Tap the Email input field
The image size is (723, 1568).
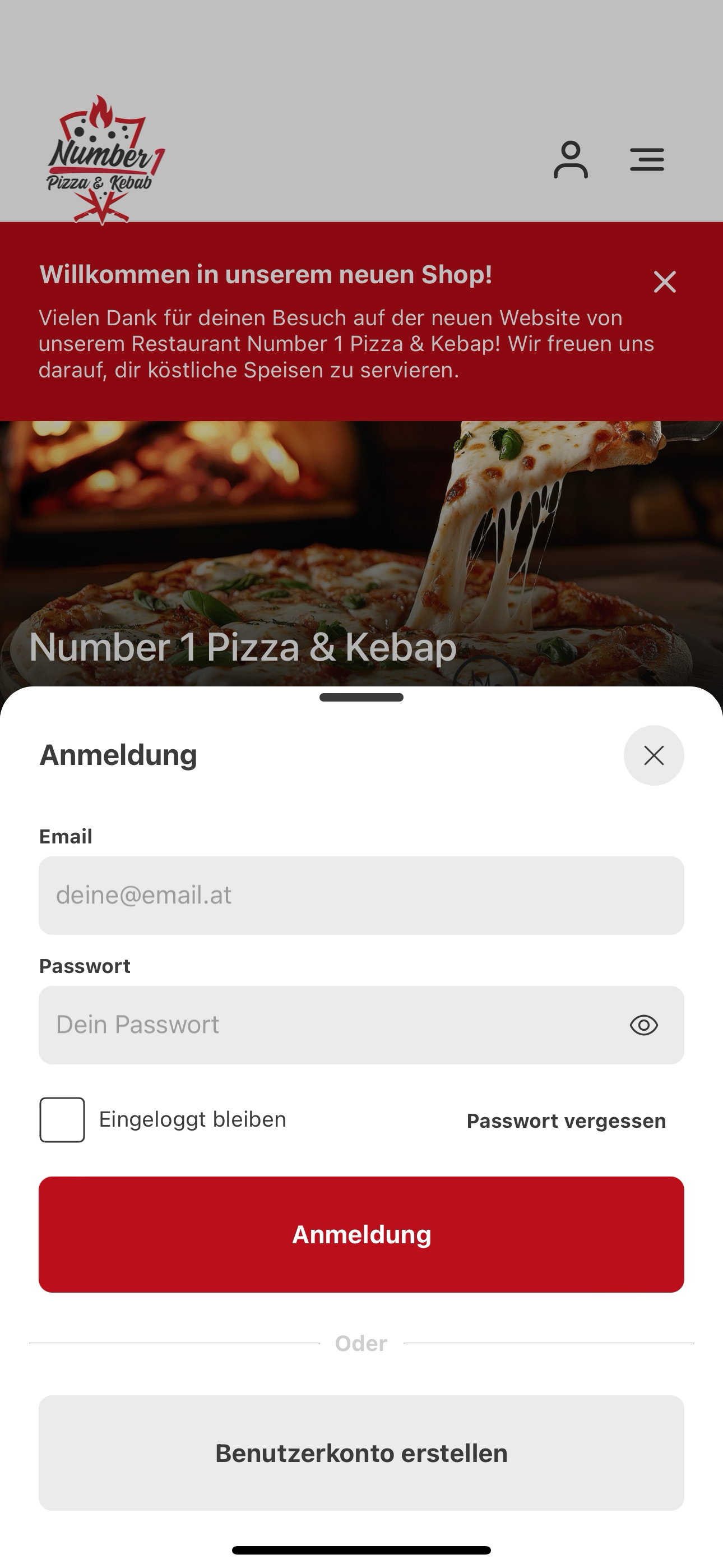click(x=361, y=896)
